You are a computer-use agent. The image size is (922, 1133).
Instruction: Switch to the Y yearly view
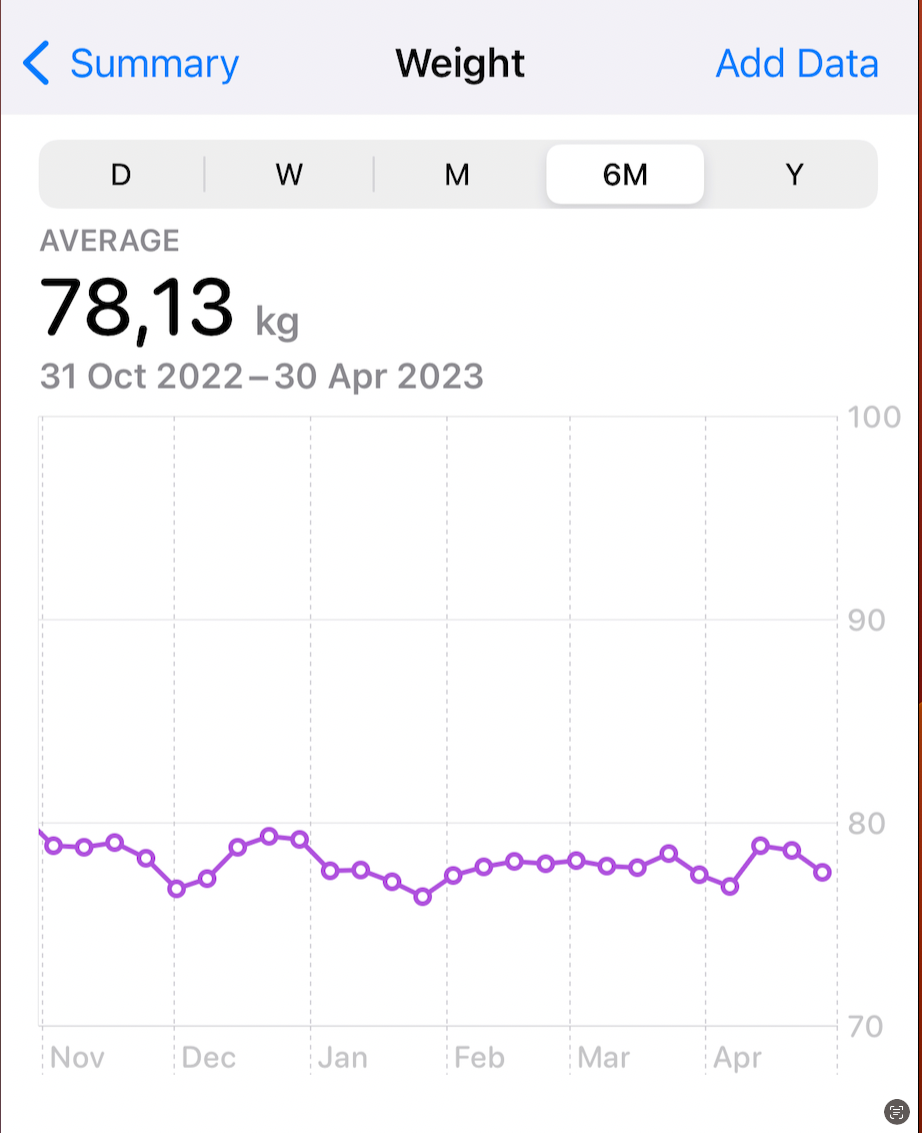tap(794, 175)
